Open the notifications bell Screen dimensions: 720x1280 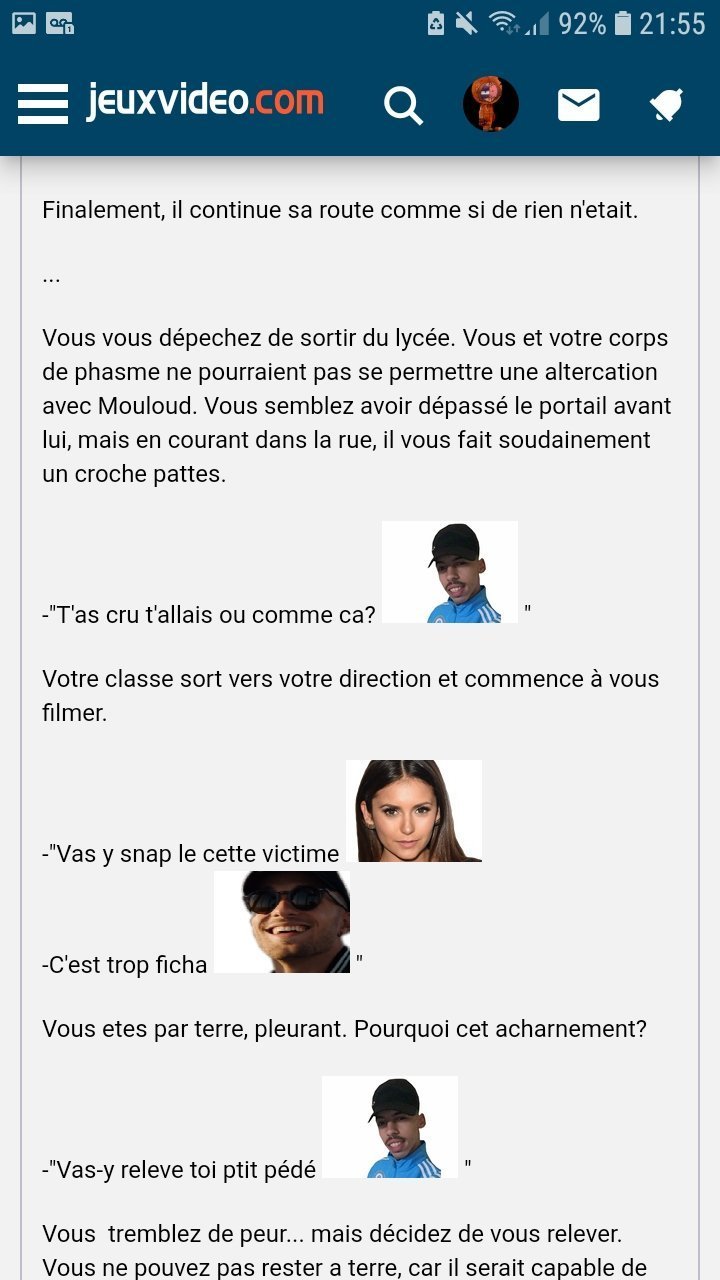coord(666,104)
